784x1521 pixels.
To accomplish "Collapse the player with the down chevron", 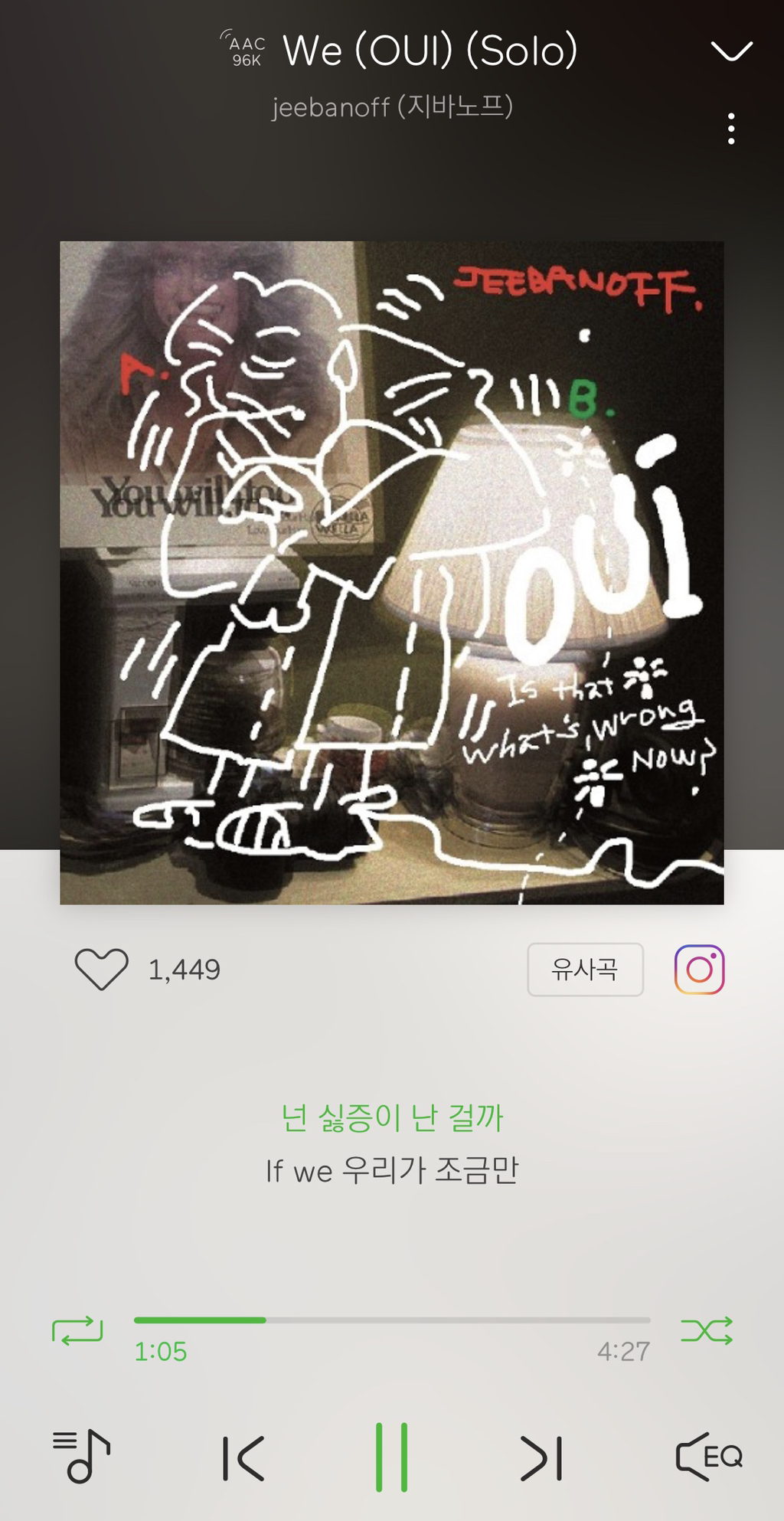I will click(x=731, y=51).
